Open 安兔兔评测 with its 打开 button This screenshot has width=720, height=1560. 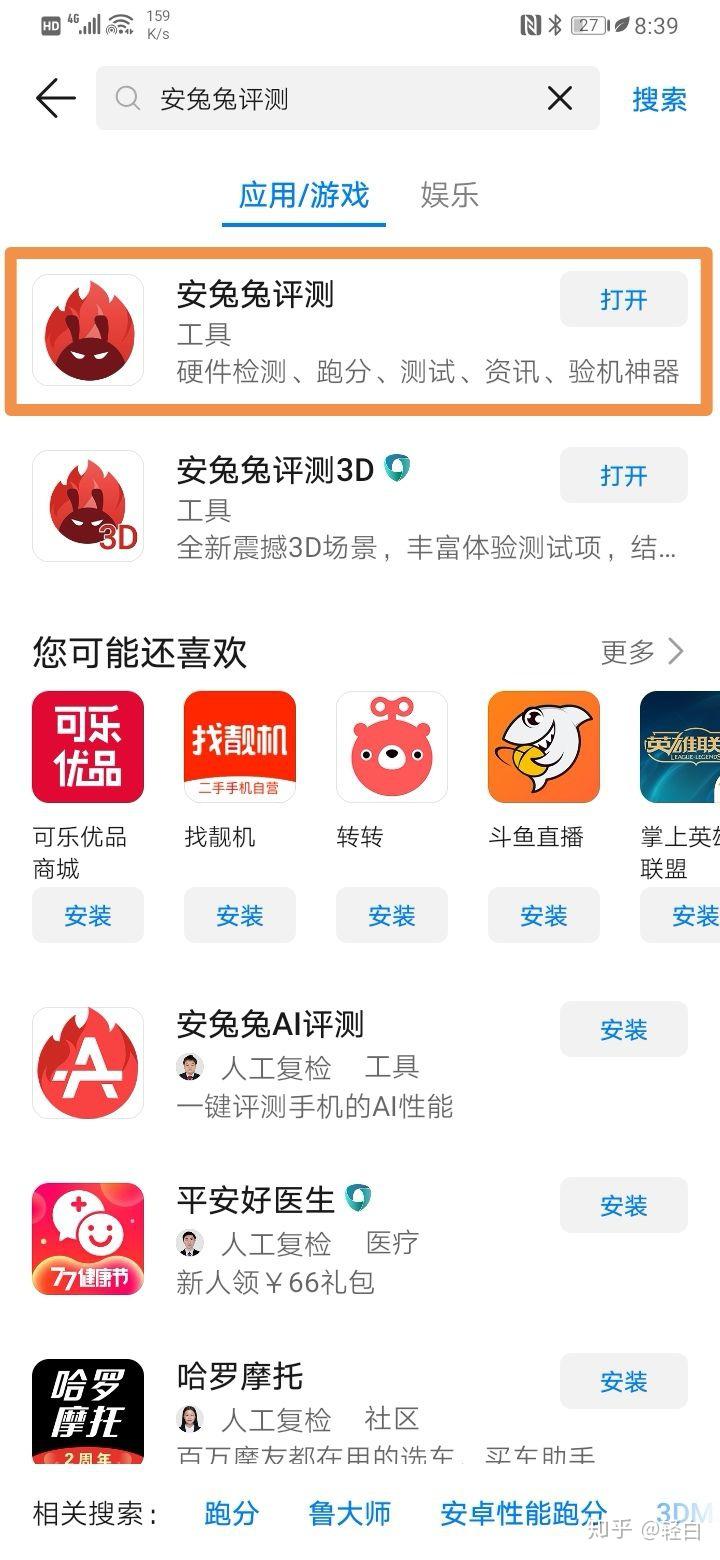pyautogui.click(x=624, y=299)
